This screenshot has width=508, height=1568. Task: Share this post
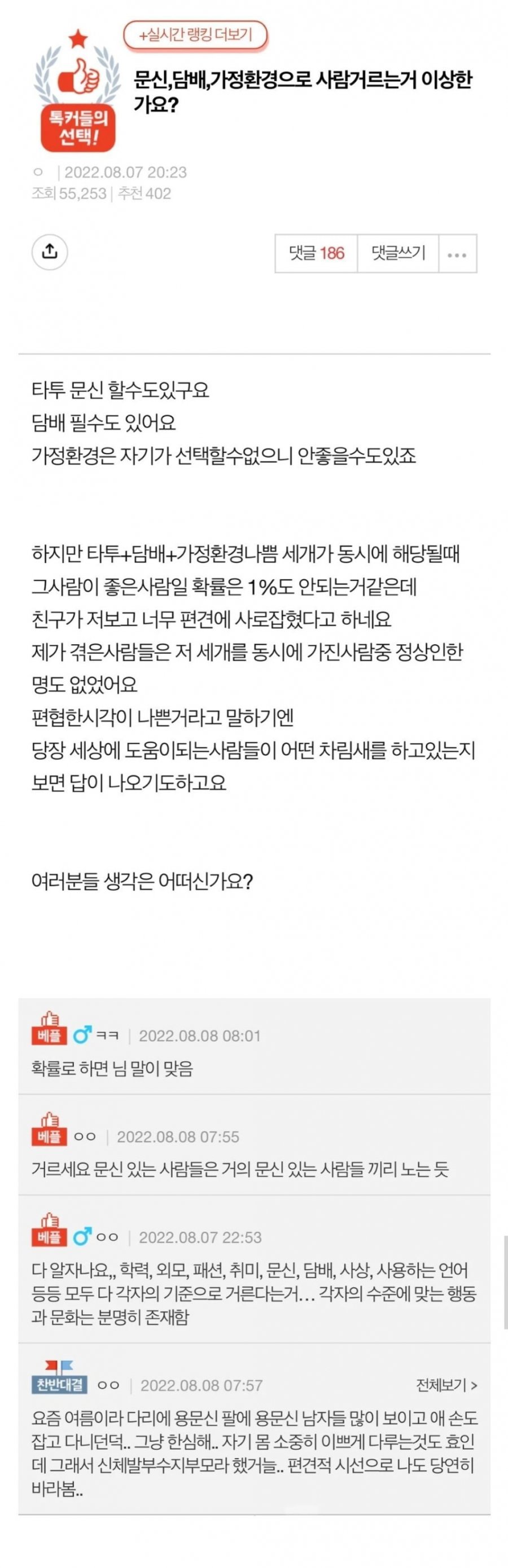click(x=49, y=252)
